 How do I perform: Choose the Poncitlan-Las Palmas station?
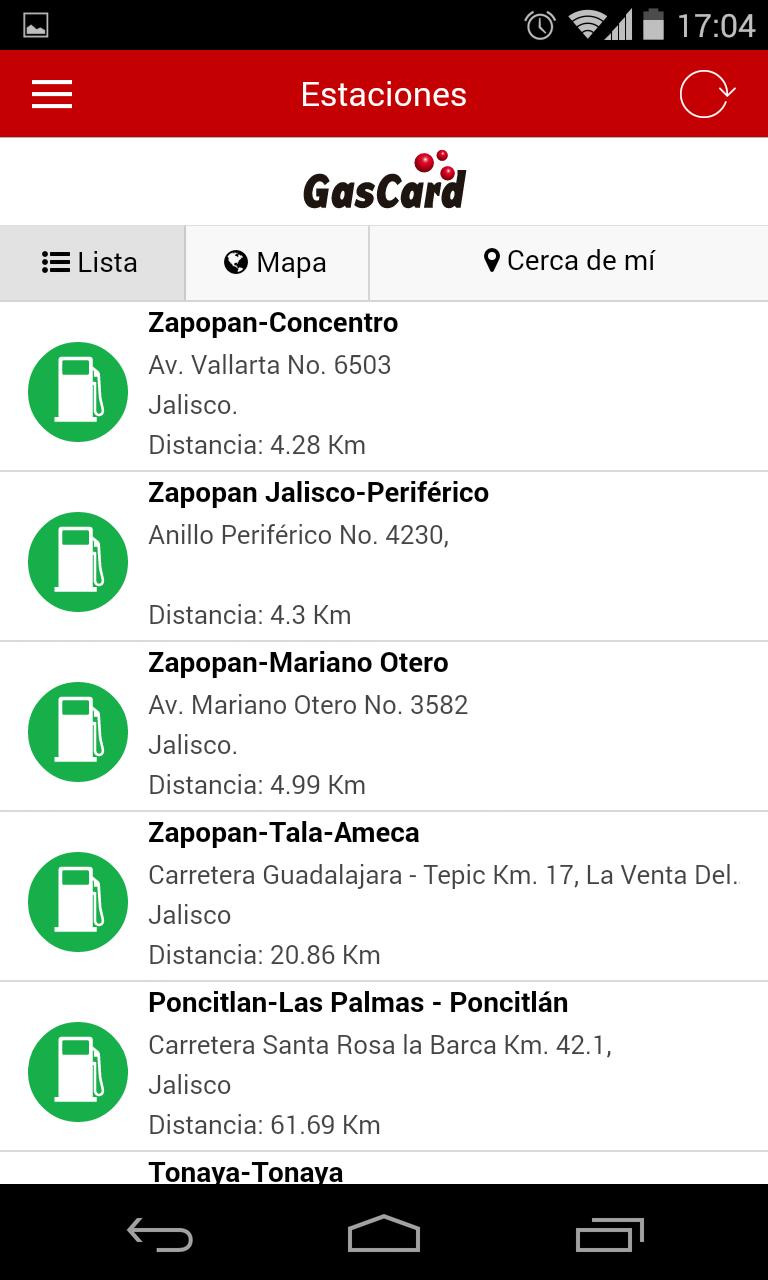pyautogui.click(x=384, y=1066)
